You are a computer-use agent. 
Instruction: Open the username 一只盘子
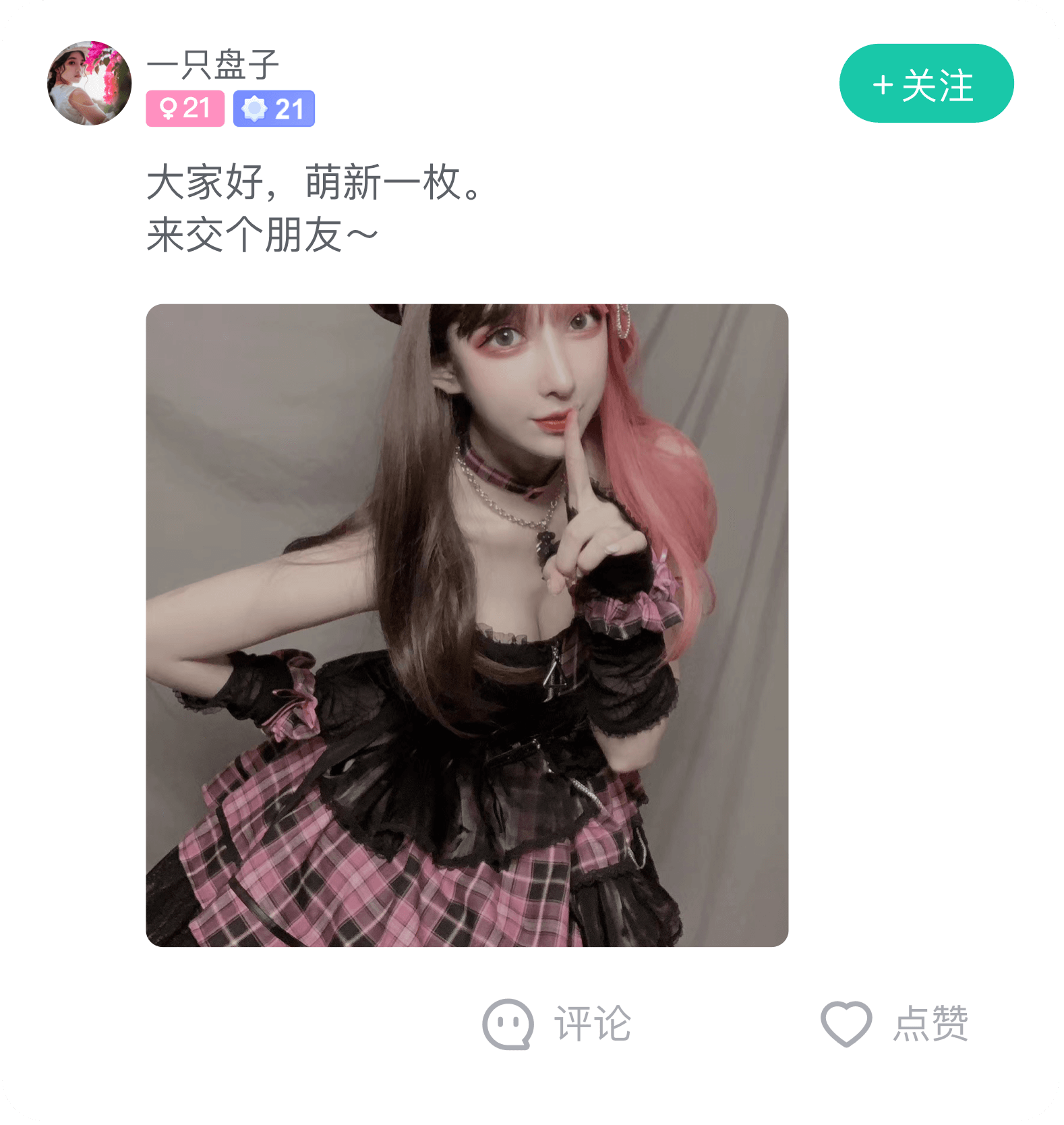[x=213, y=65]
